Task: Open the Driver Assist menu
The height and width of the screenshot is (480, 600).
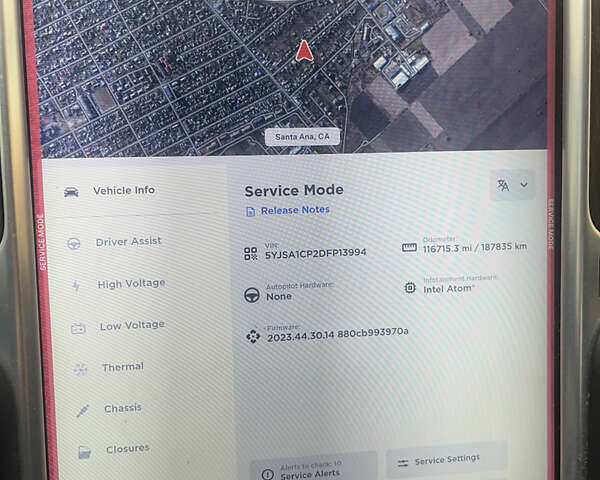Action: [128, 242]
